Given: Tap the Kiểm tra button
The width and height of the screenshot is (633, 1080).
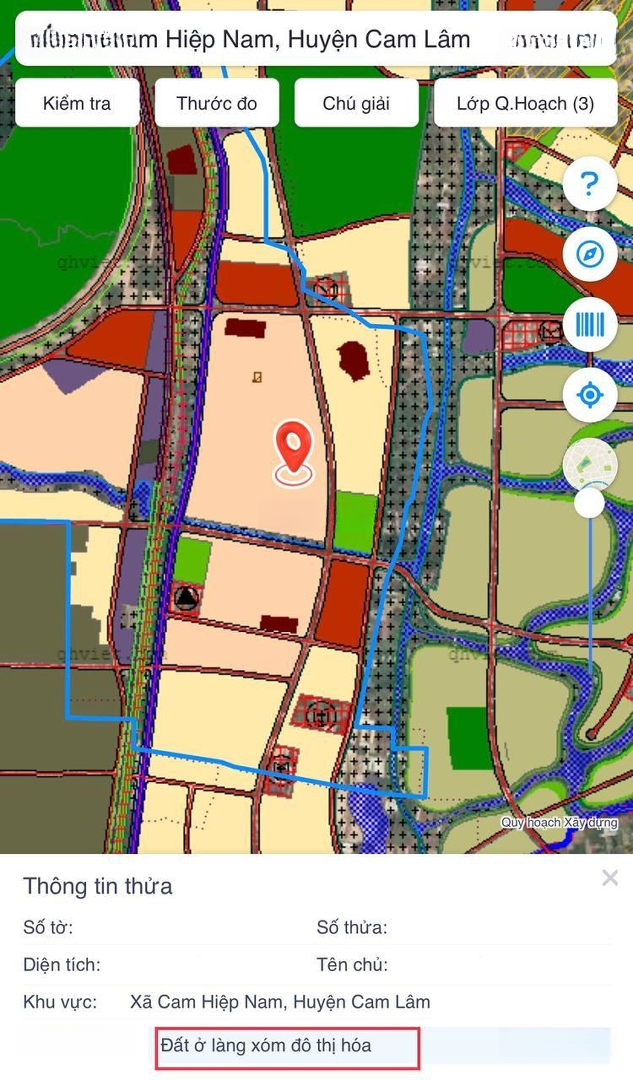Looking at the screenshot, I should coord(77,103).
